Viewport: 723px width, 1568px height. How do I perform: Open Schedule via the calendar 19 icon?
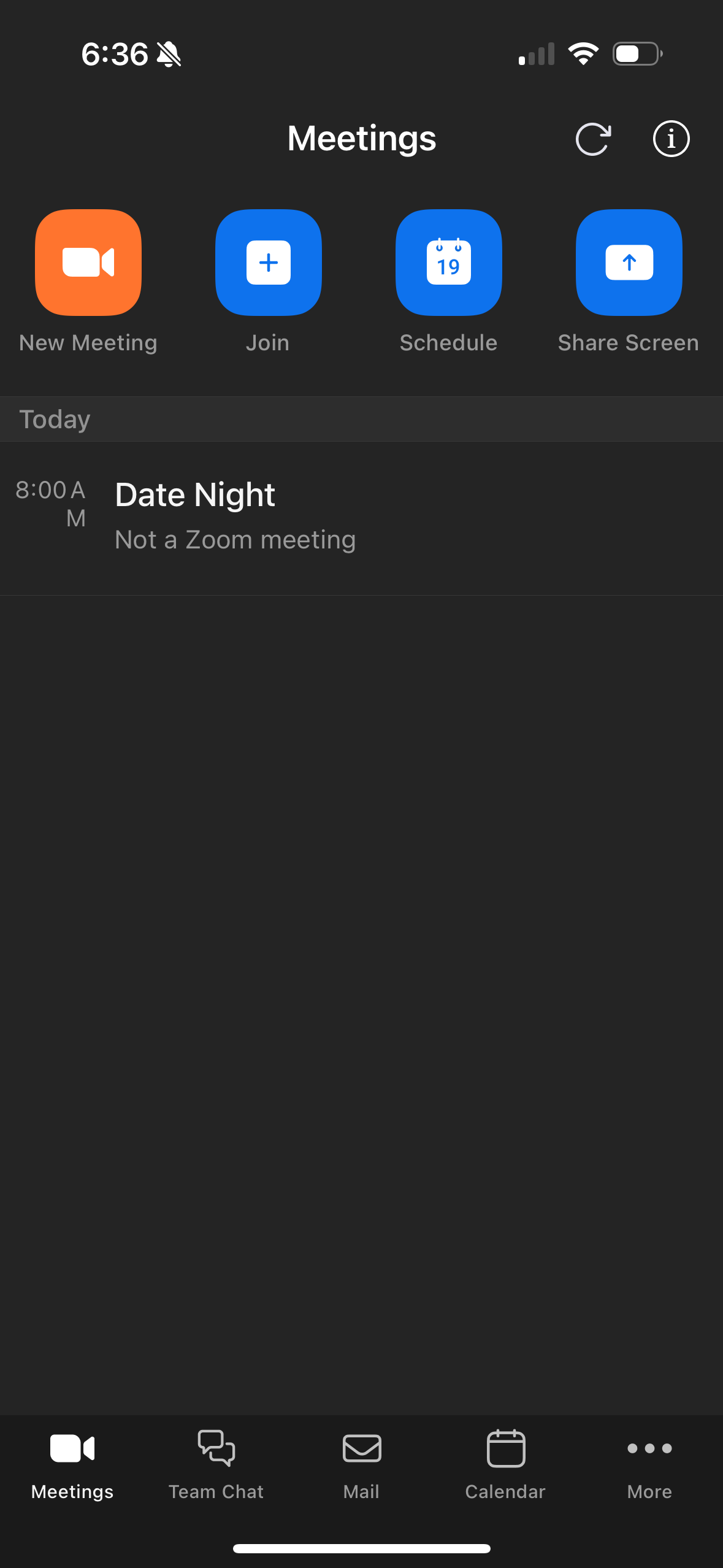pos(448,263)
